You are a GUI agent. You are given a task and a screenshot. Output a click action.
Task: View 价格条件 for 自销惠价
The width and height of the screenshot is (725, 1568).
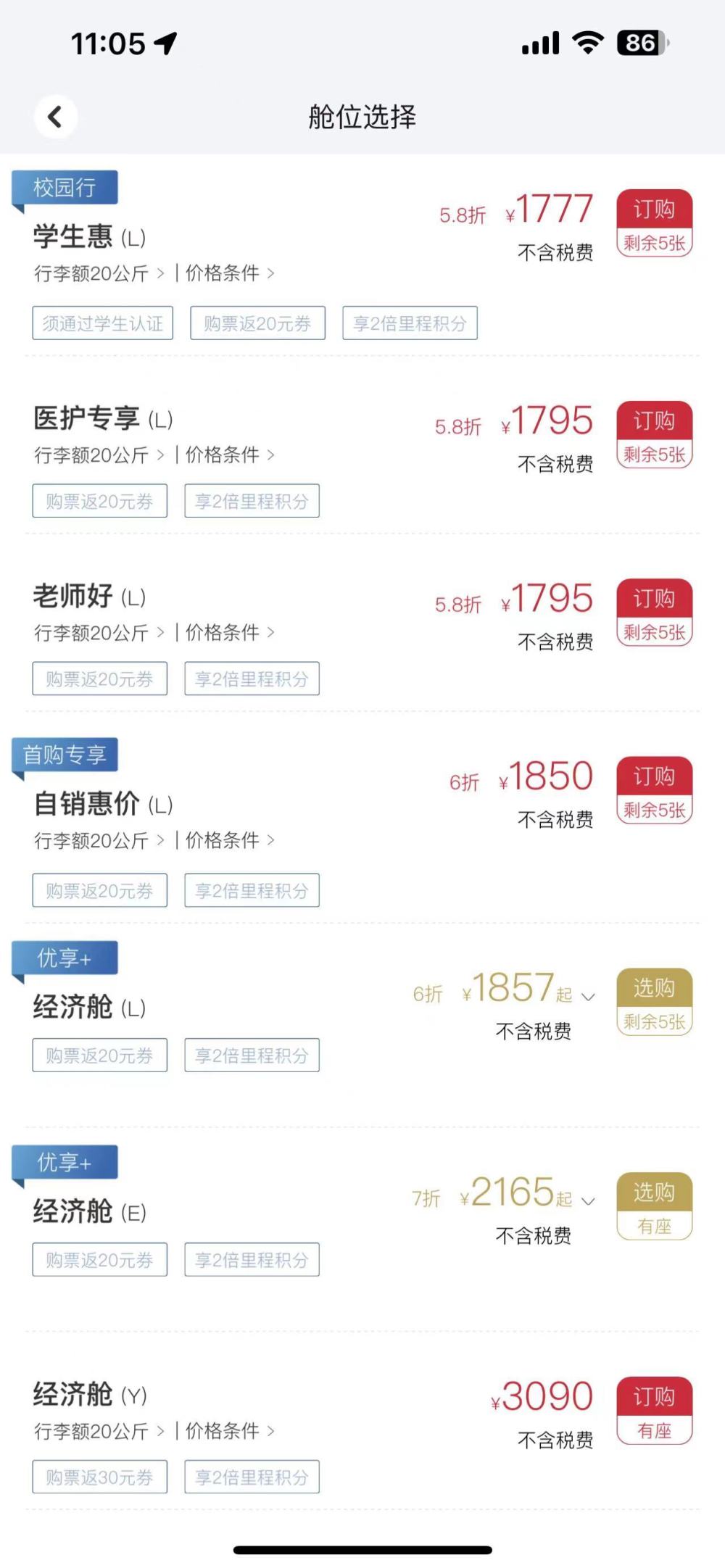(230, 840)
